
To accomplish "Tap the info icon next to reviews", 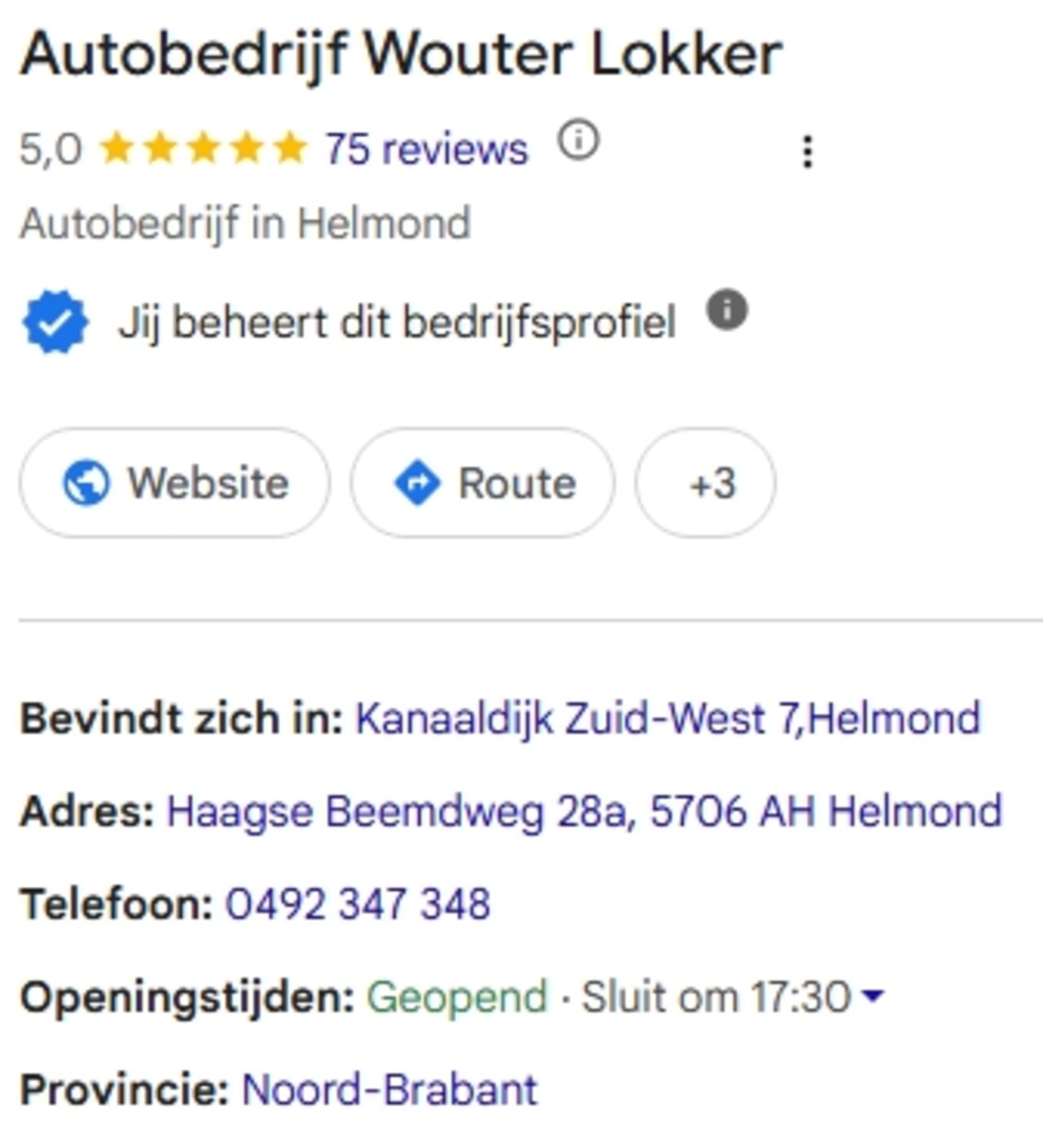I will [578, 141].
